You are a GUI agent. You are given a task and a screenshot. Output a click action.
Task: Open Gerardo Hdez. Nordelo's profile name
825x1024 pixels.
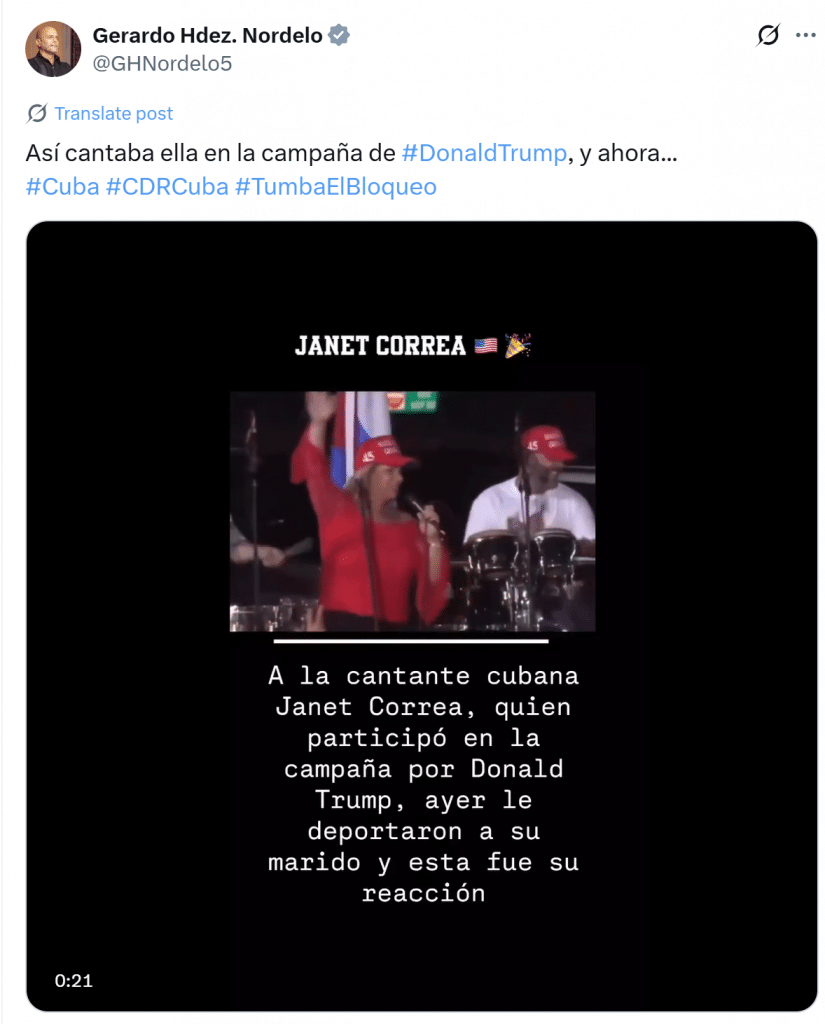point(207,36)
